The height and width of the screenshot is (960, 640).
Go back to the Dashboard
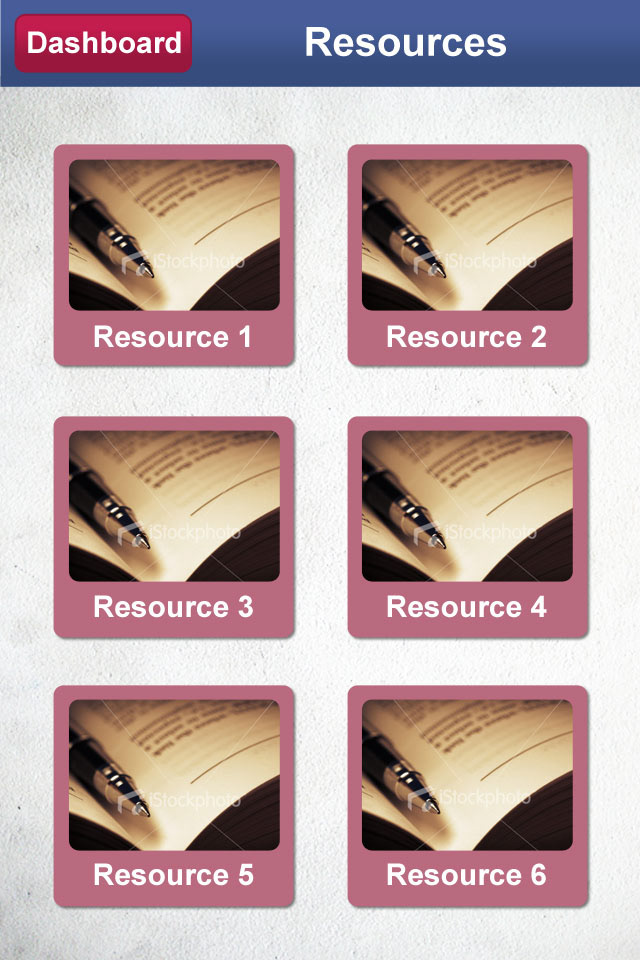coord(104,43)
